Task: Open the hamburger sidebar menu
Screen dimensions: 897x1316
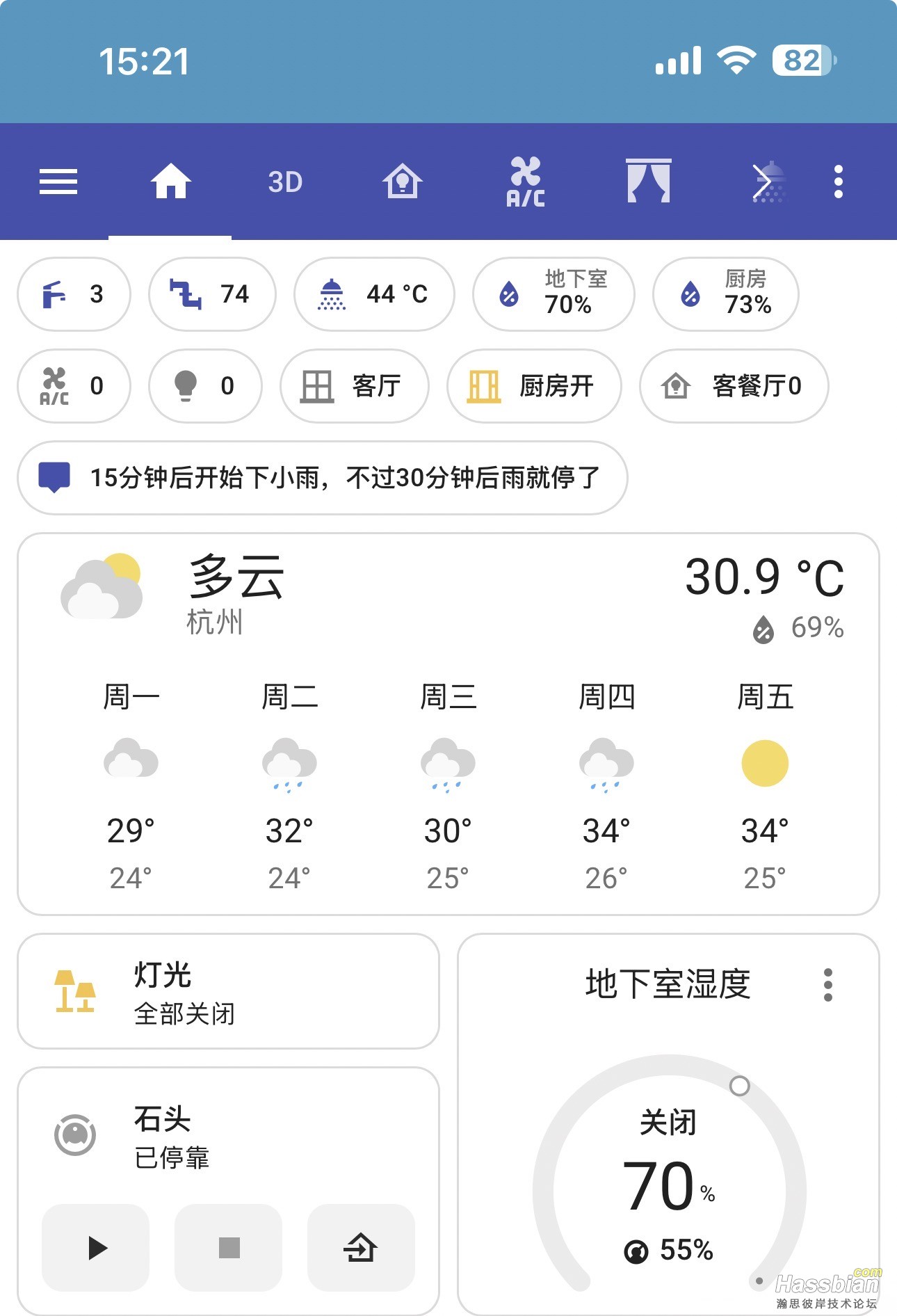Action: point(58,182)
